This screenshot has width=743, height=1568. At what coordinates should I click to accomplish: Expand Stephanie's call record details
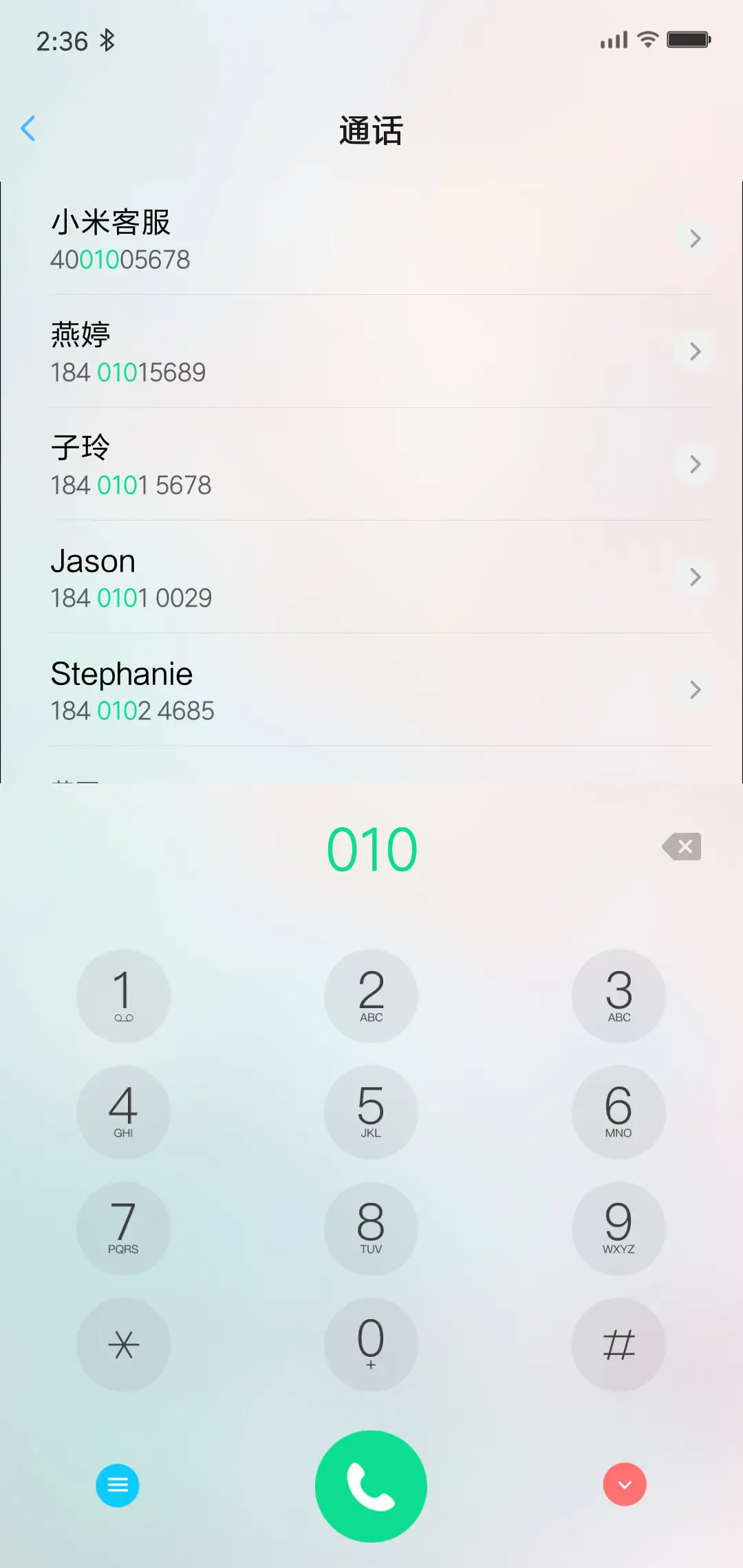pos(695,690)
